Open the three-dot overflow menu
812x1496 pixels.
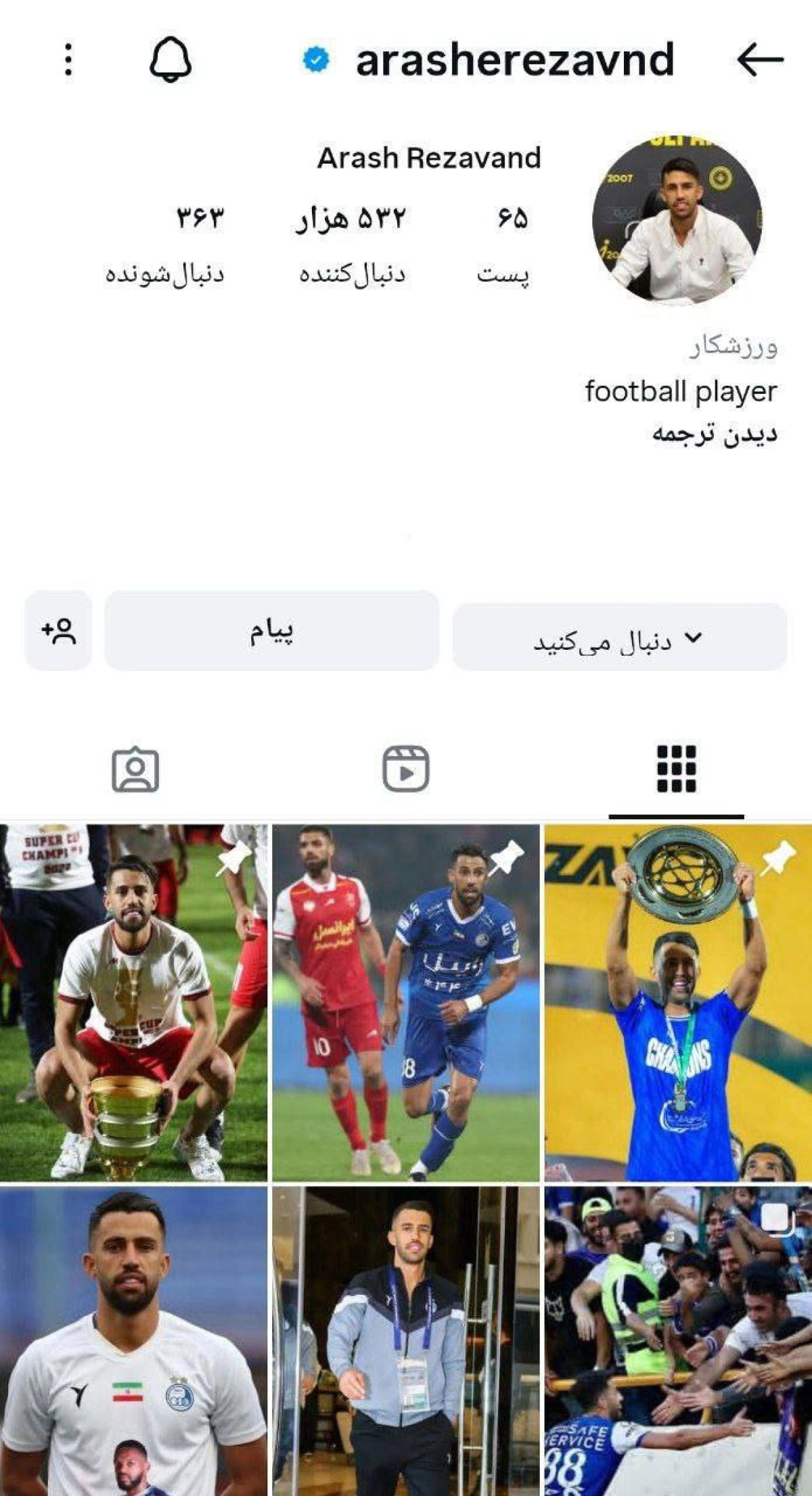(x=68, y=60)
